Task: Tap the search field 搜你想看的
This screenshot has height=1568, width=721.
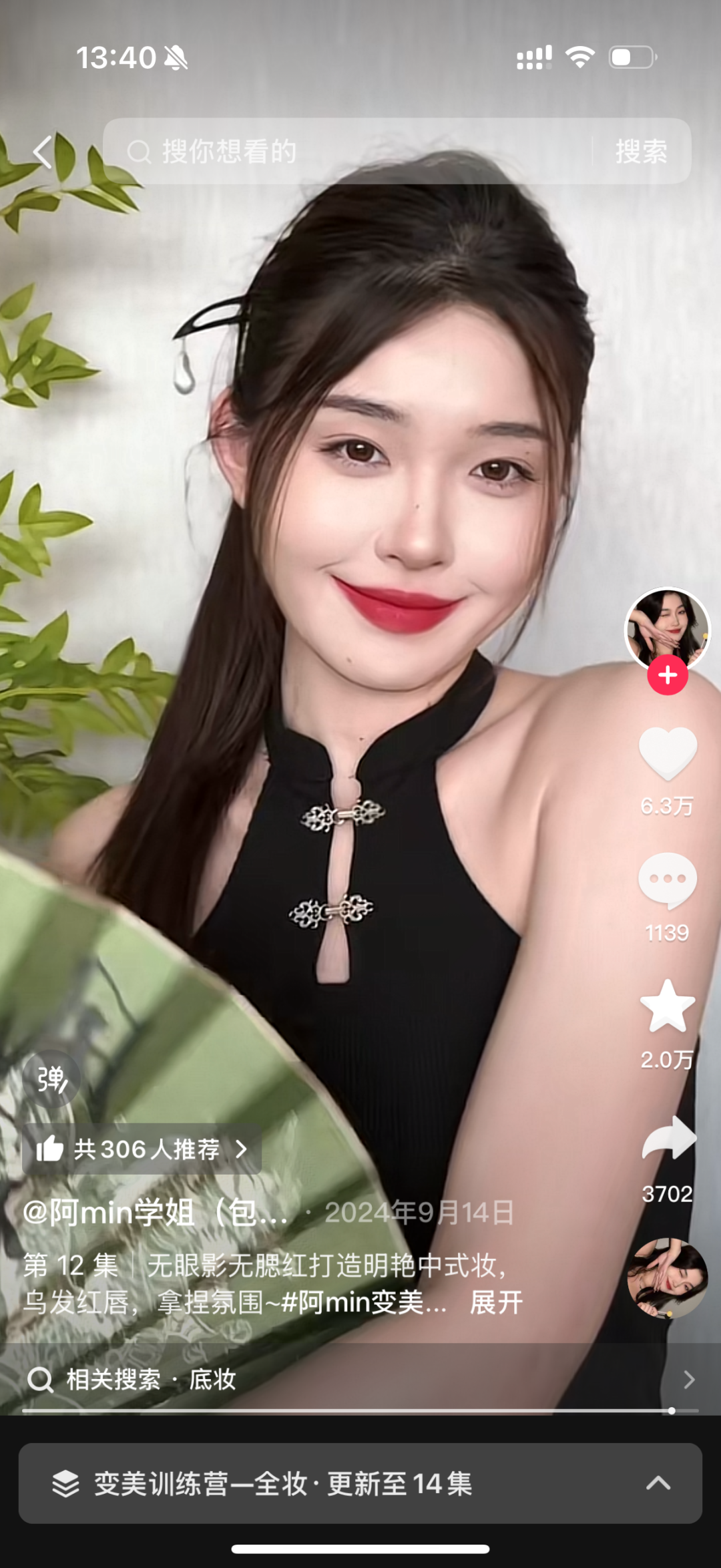Action: tap(347, 152)
